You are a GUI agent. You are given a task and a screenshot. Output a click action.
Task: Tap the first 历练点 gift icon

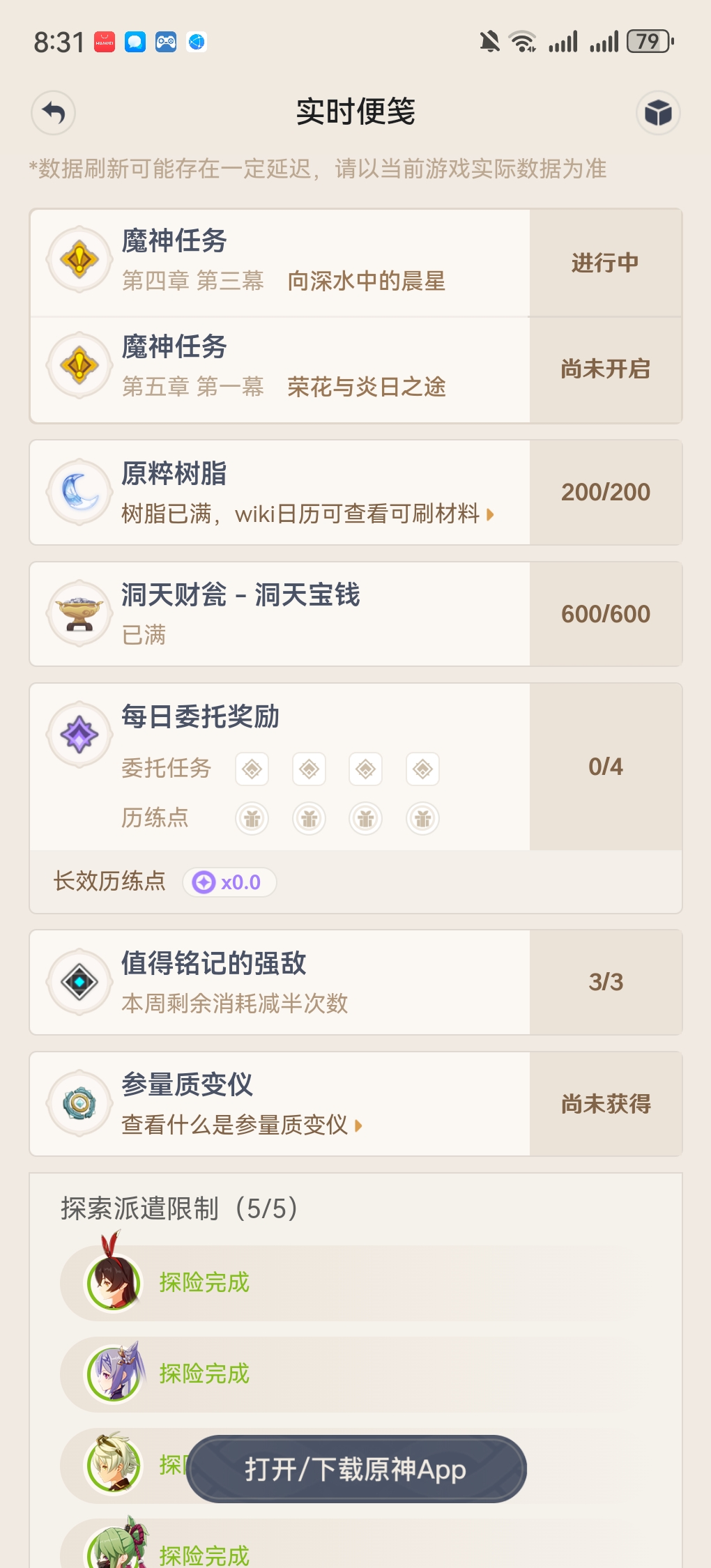point(252,819)
